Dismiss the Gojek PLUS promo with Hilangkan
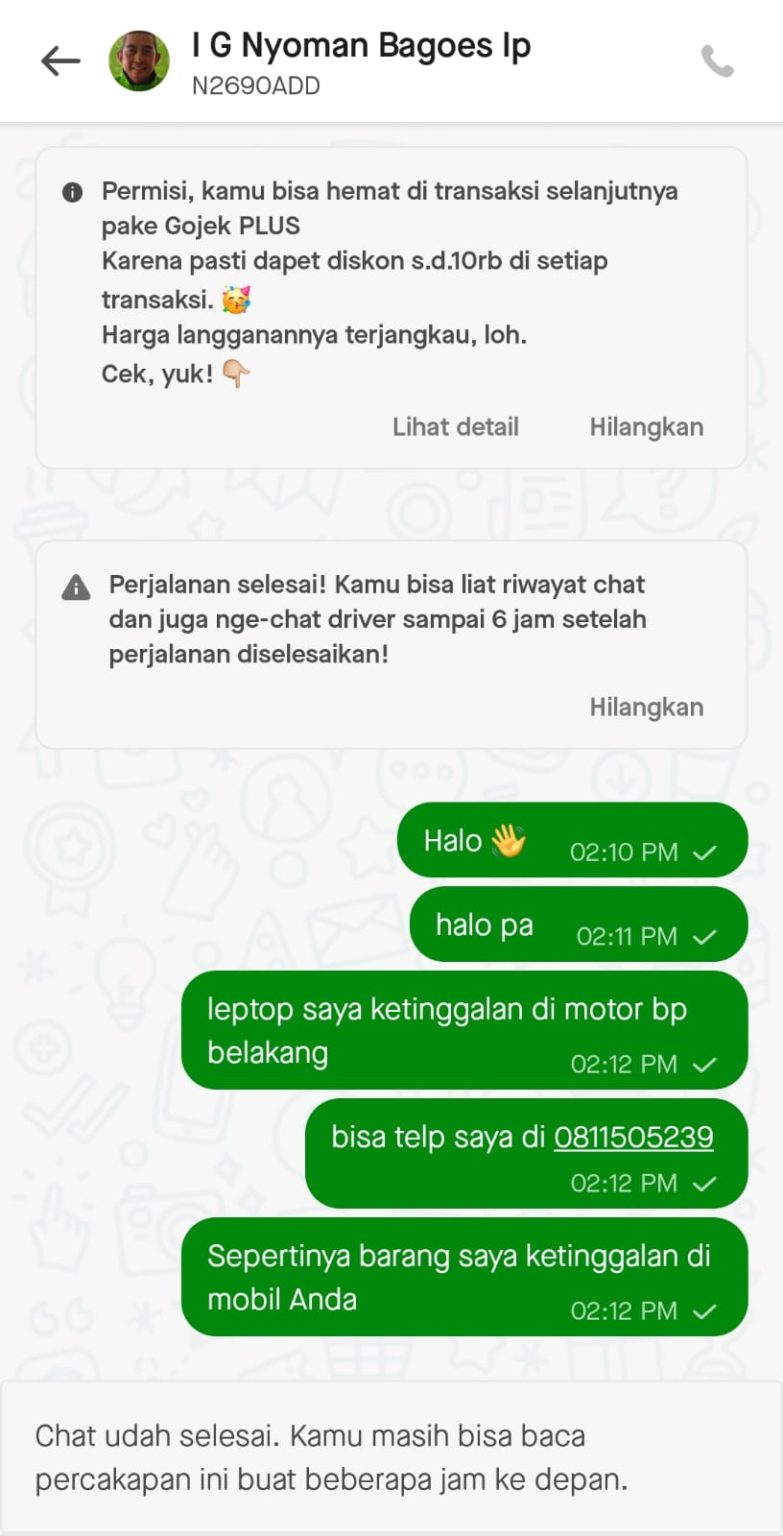 pos(646,427)
